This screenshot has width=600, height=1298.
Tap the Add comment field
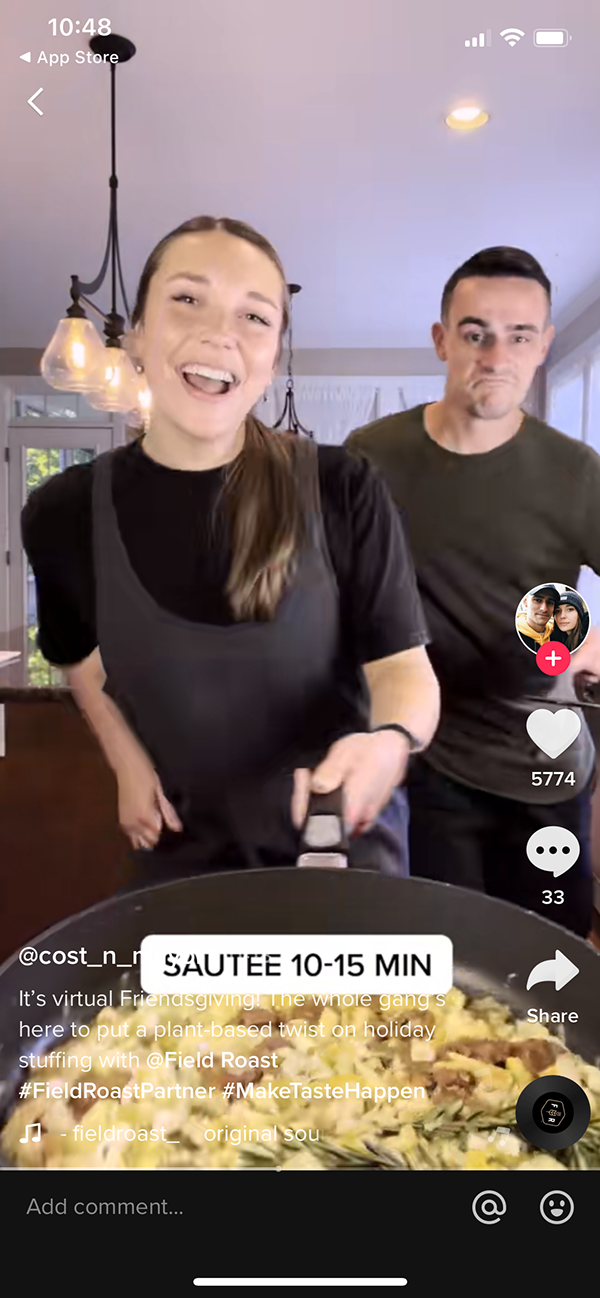click(x=200, y=1207)
